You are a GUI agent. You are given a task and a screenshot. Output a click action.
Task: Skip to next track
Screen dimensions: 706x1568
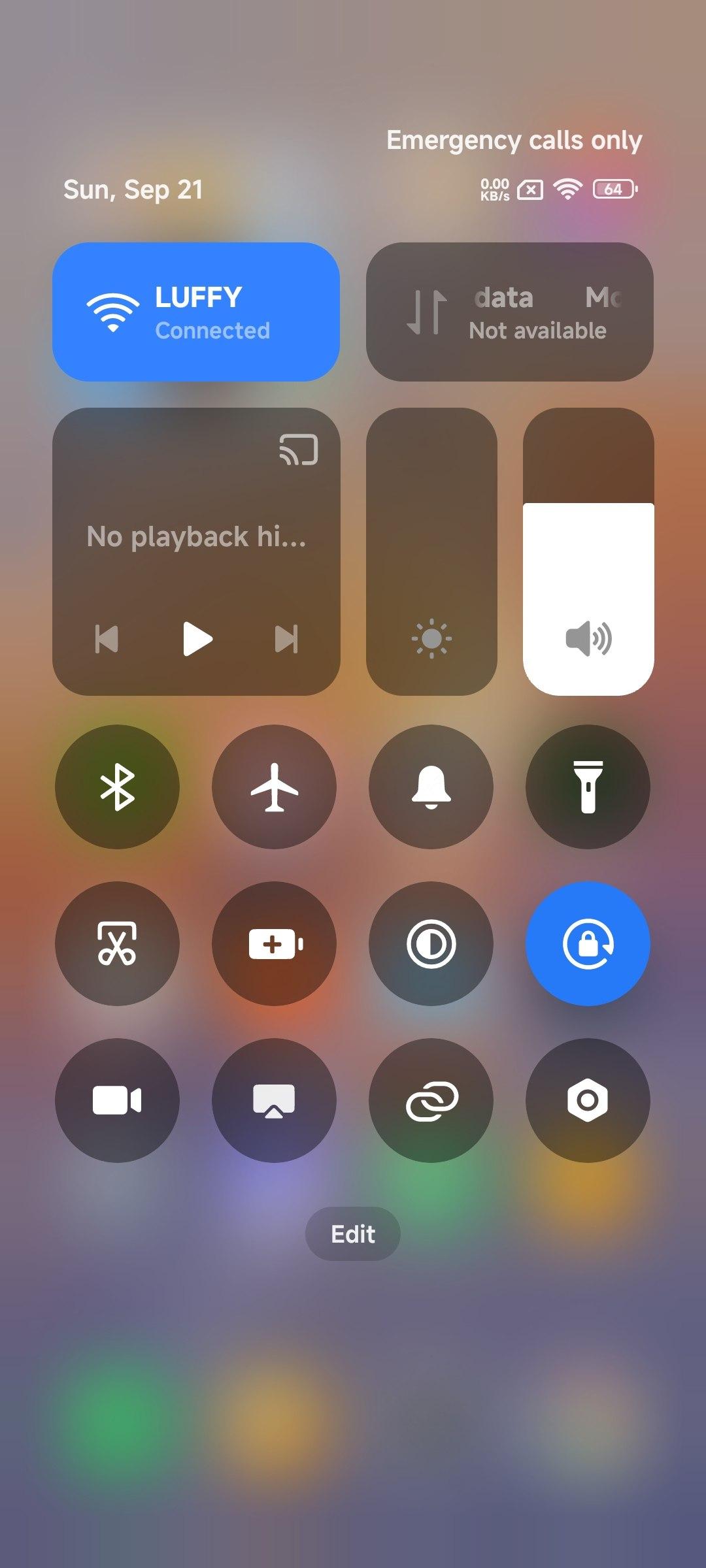(286, 639)
